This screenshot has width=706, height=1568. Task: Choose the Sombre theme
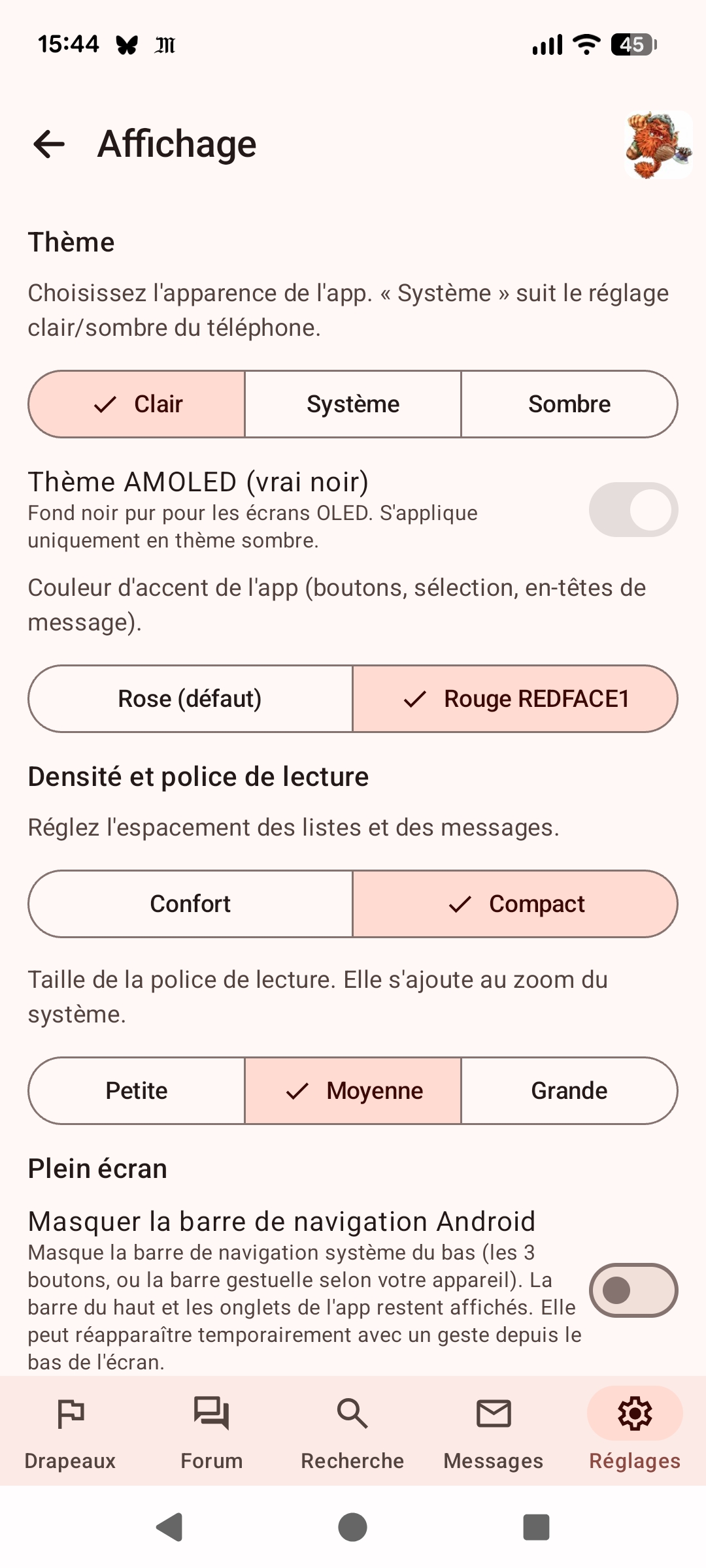pos(569,404)
